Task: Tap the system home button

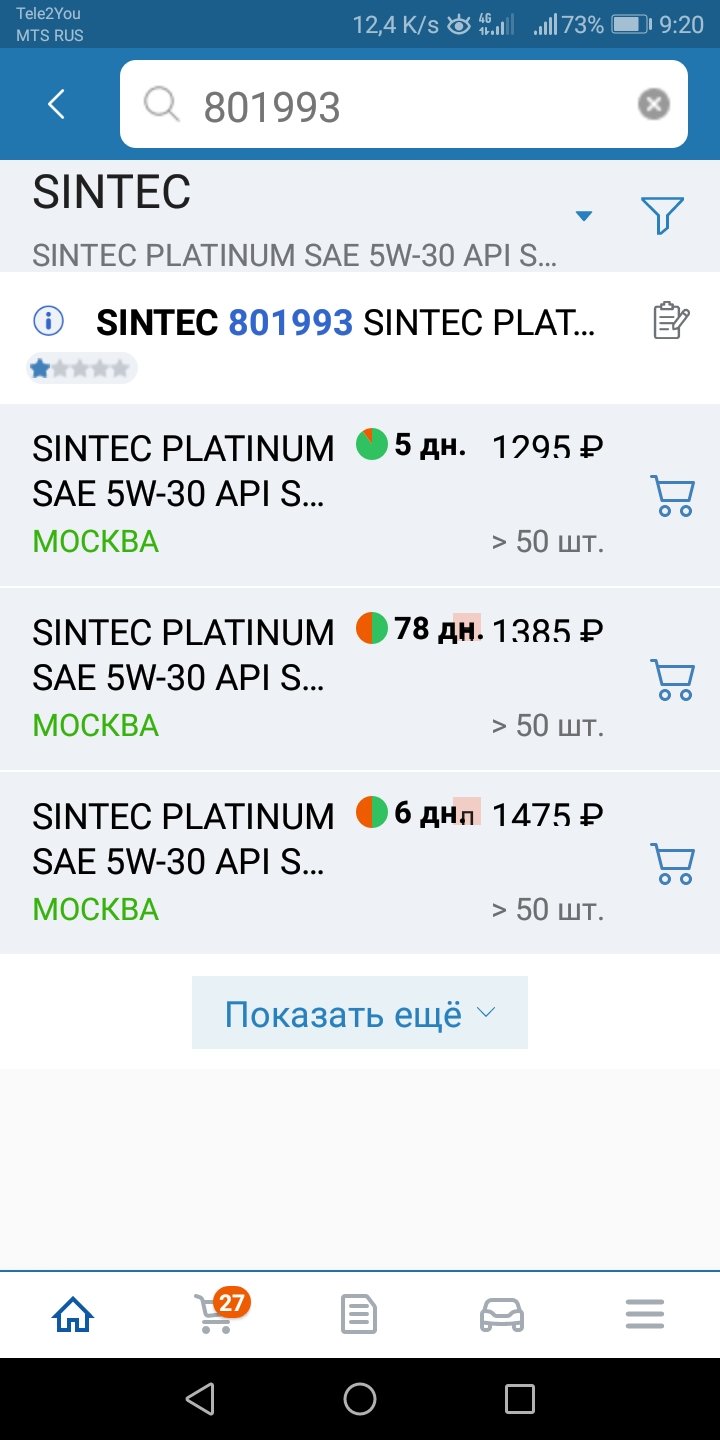Action: [x=360, y=1399]
